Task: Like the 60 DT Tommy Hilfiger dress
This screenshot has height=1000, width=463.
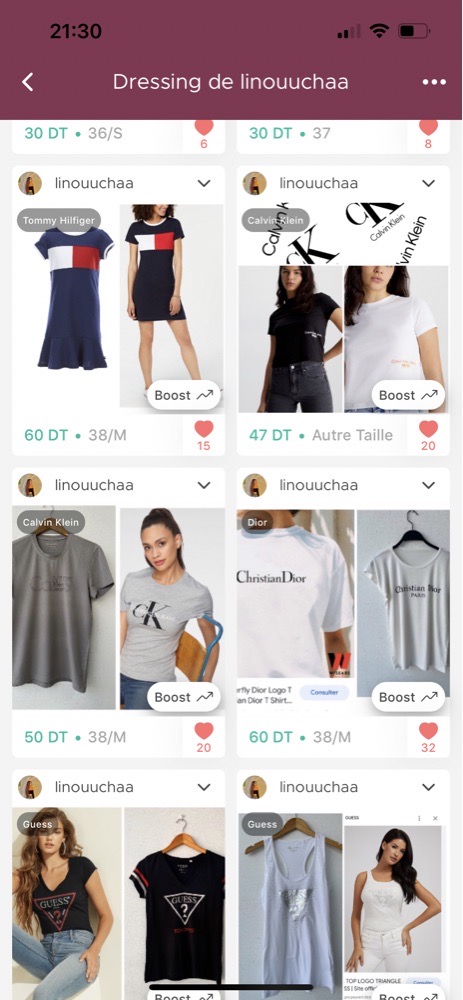Action: point(203,435)
